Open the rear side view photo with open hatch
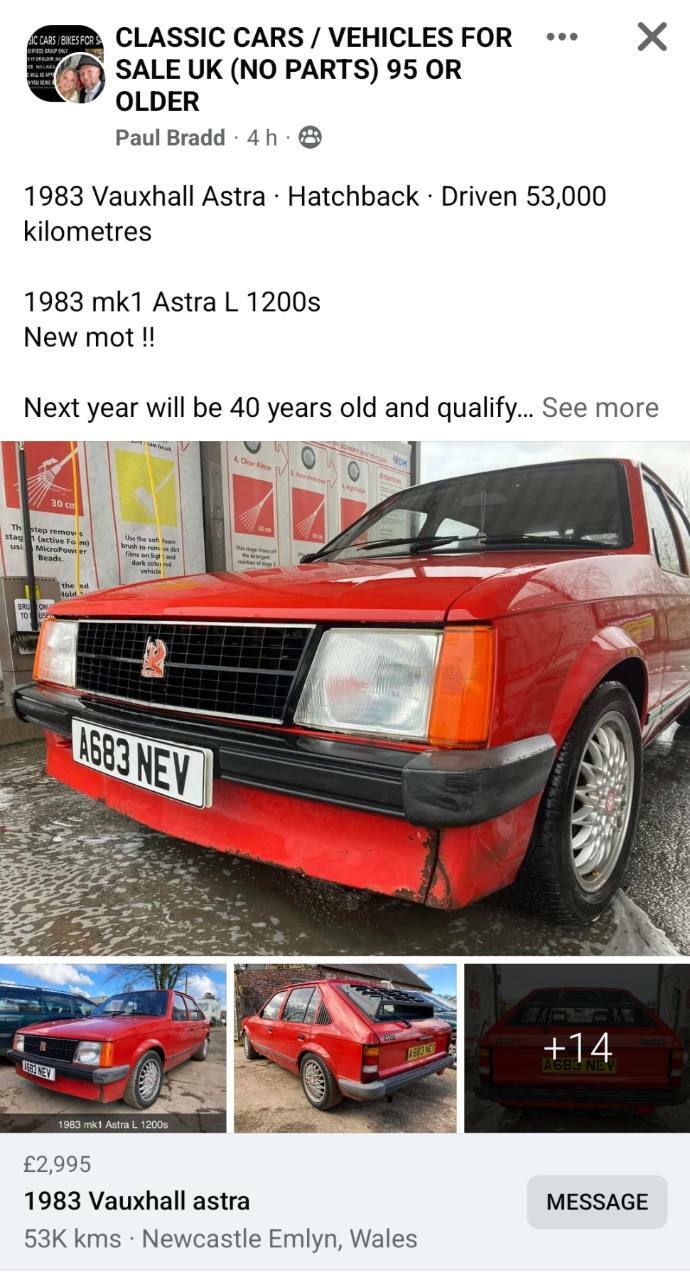This screenshot has width=690, height=1280. coord(345,1047)
